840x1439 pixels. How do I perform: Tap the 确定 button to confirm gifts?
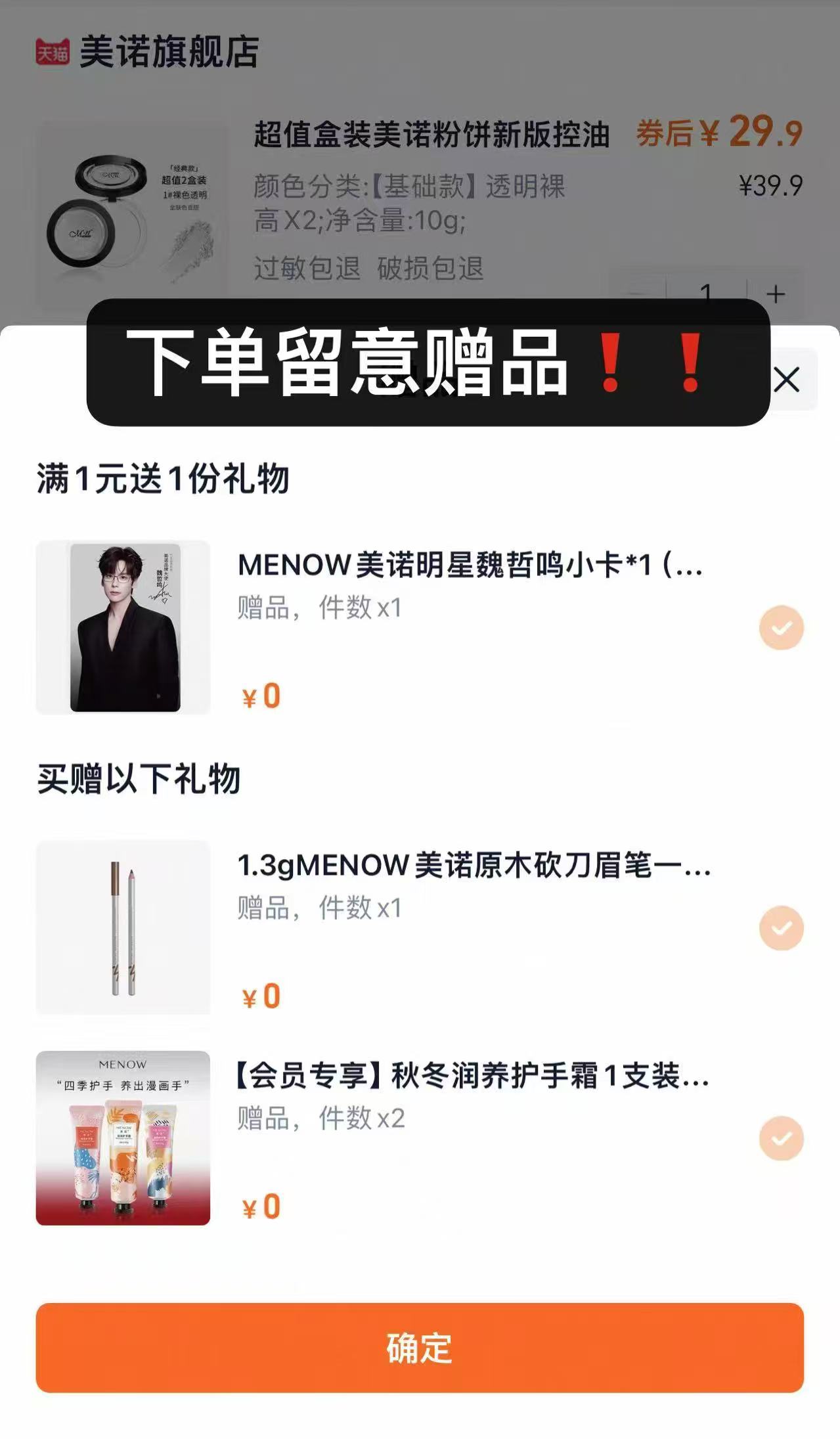point(420,1348)
